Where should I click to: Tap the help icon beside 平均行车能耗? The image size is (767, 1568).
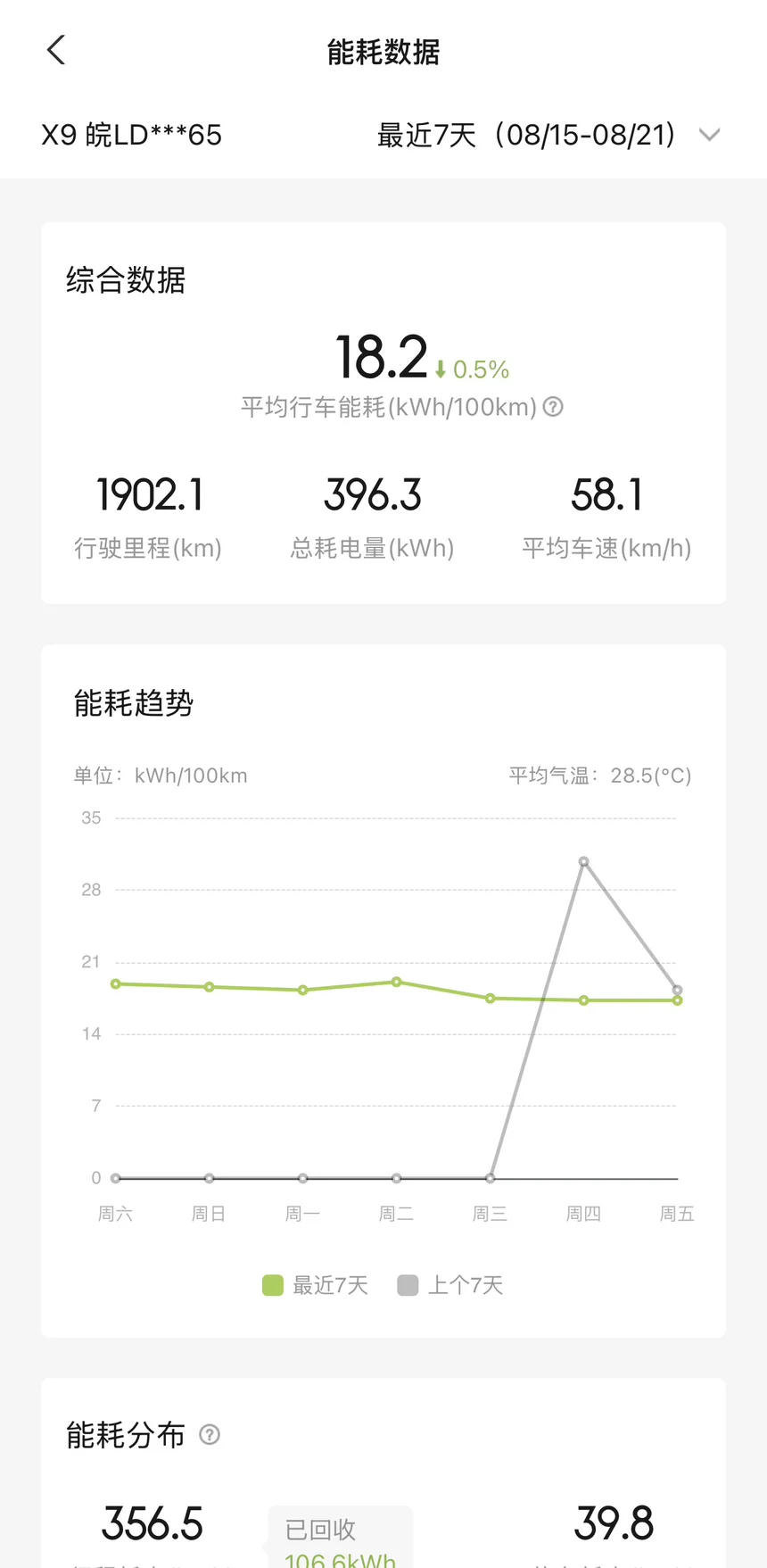click(x=553, y=407)
